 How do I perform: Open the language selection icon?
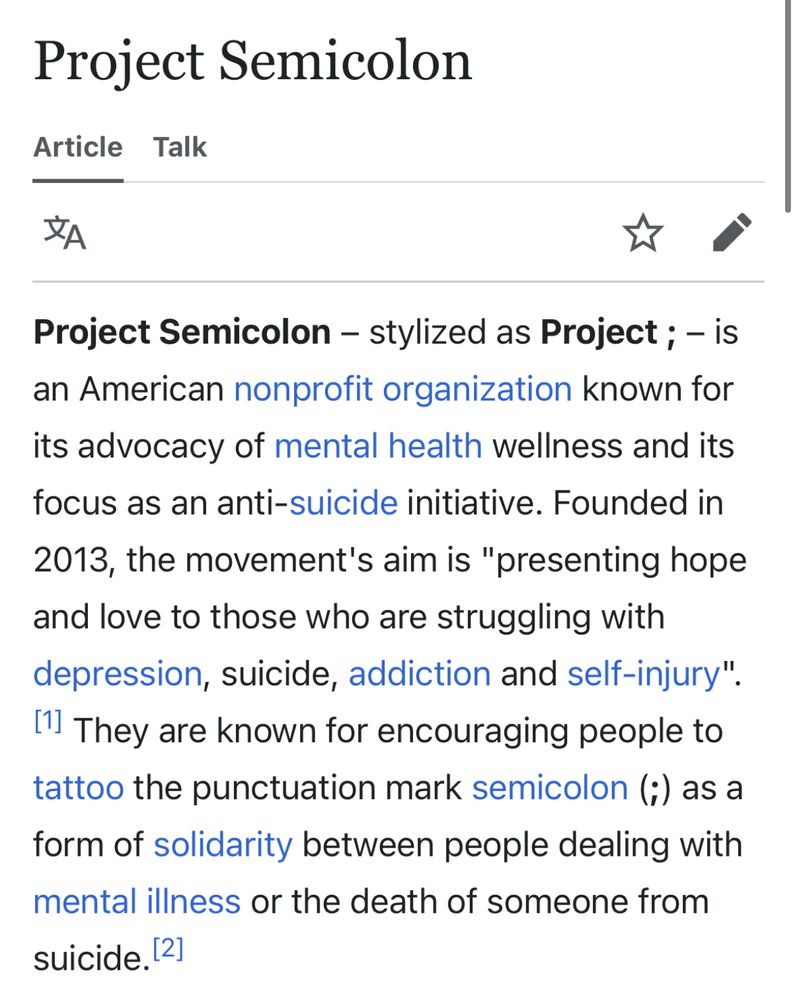point(64,233)
